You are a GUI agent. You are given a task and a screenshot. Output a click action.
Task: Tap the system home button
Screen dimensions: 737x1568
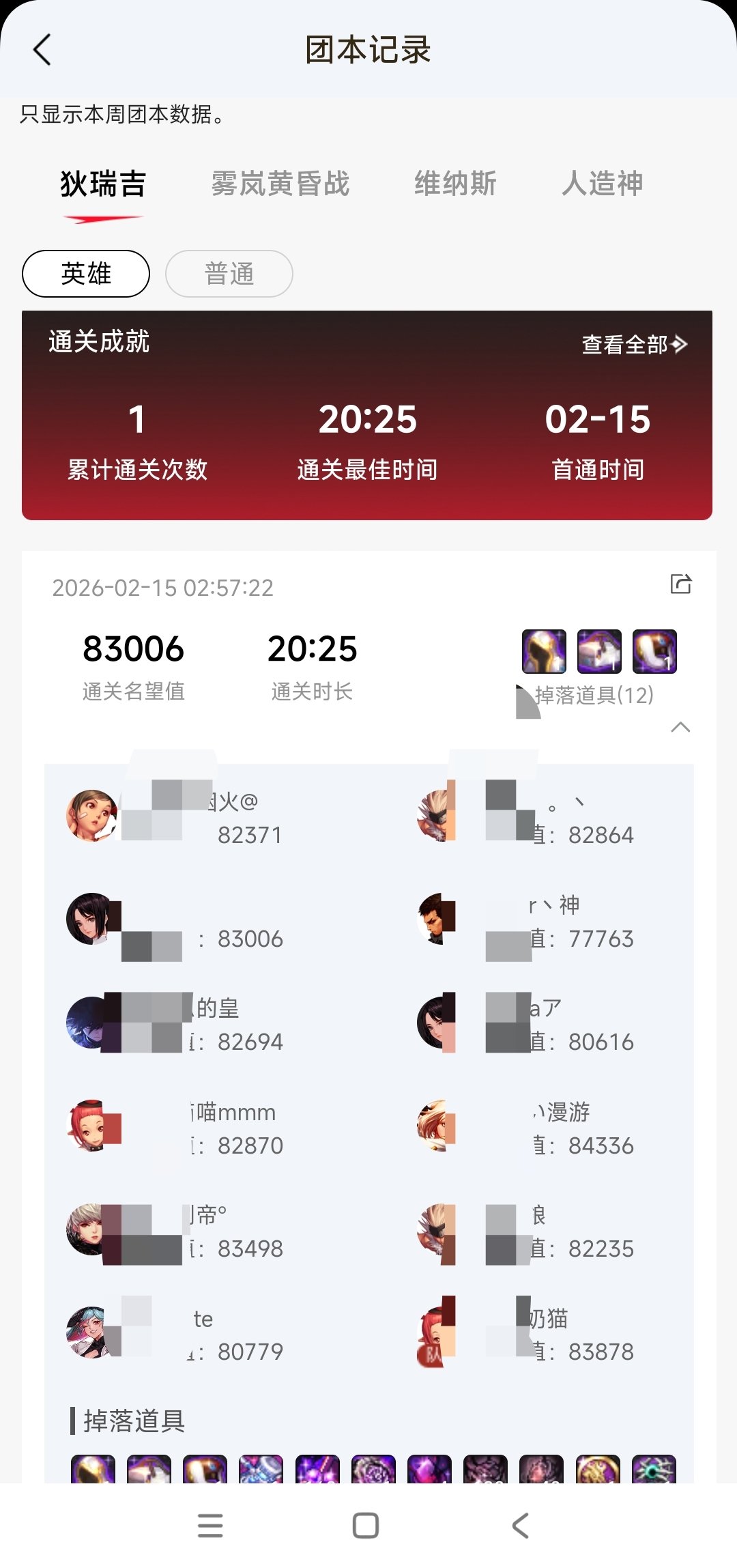[366, 1525]
